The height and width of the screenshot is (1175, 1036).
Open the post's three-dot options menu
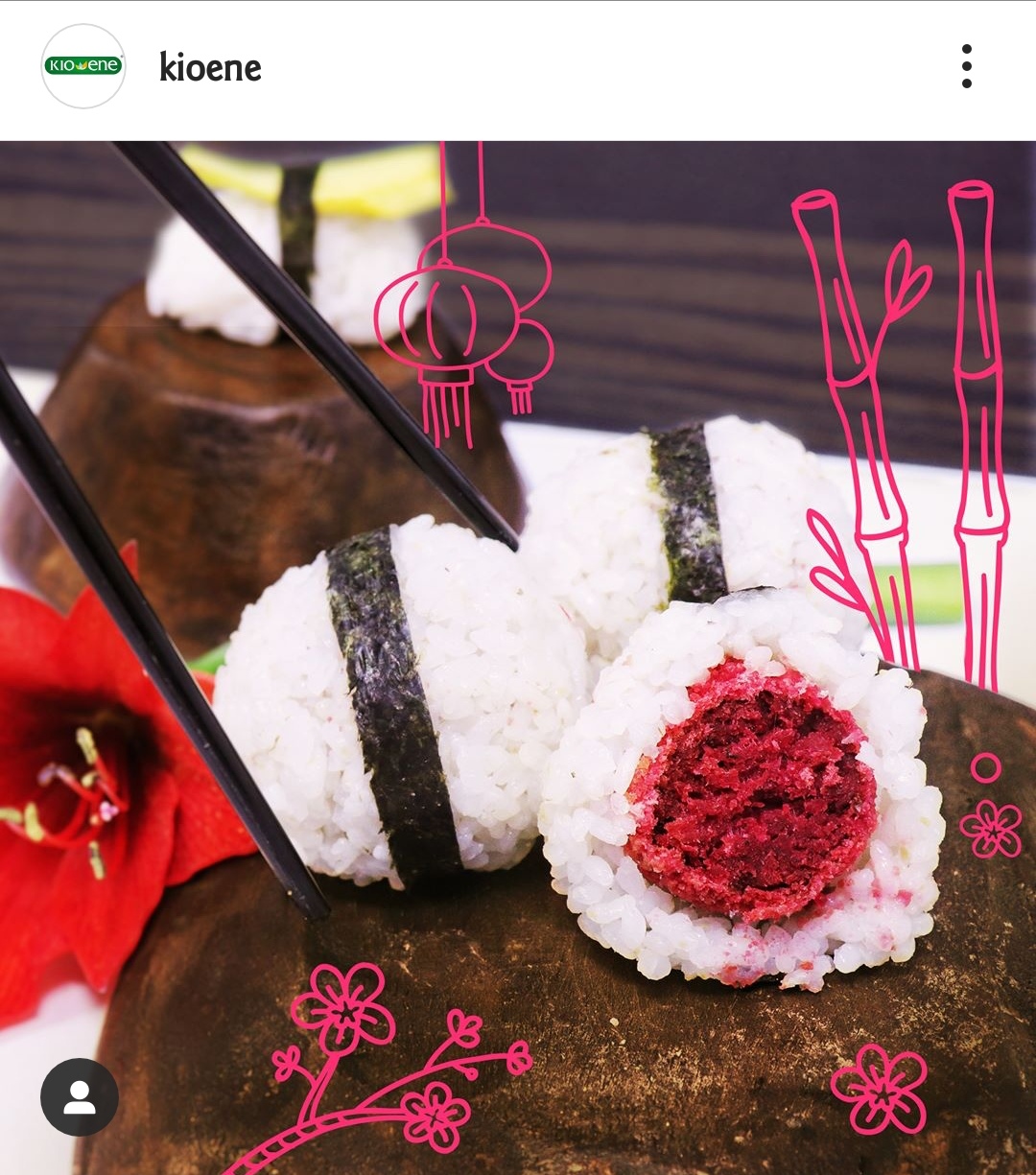(x=966, y=66)
